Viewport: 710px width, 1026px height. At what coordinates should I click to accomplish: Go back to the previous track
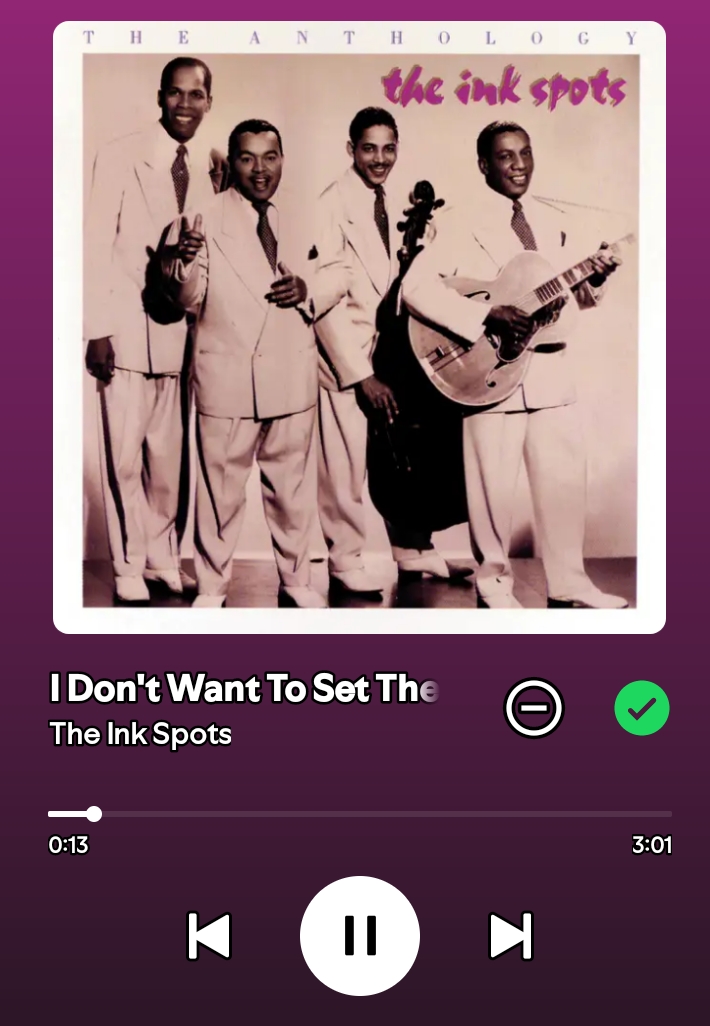[210, 937]
